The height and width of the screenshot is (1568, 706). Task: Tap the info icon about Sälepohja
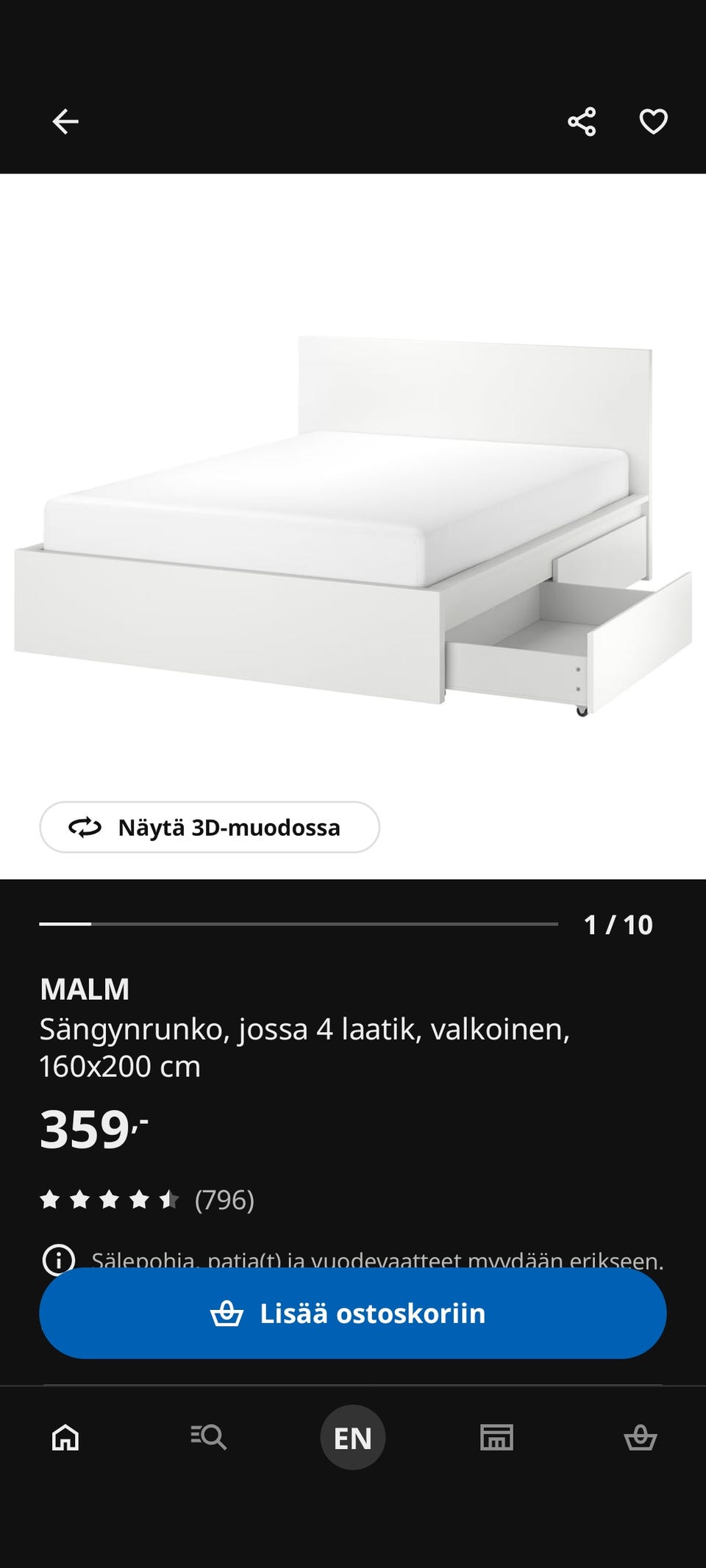(59, 1259)
